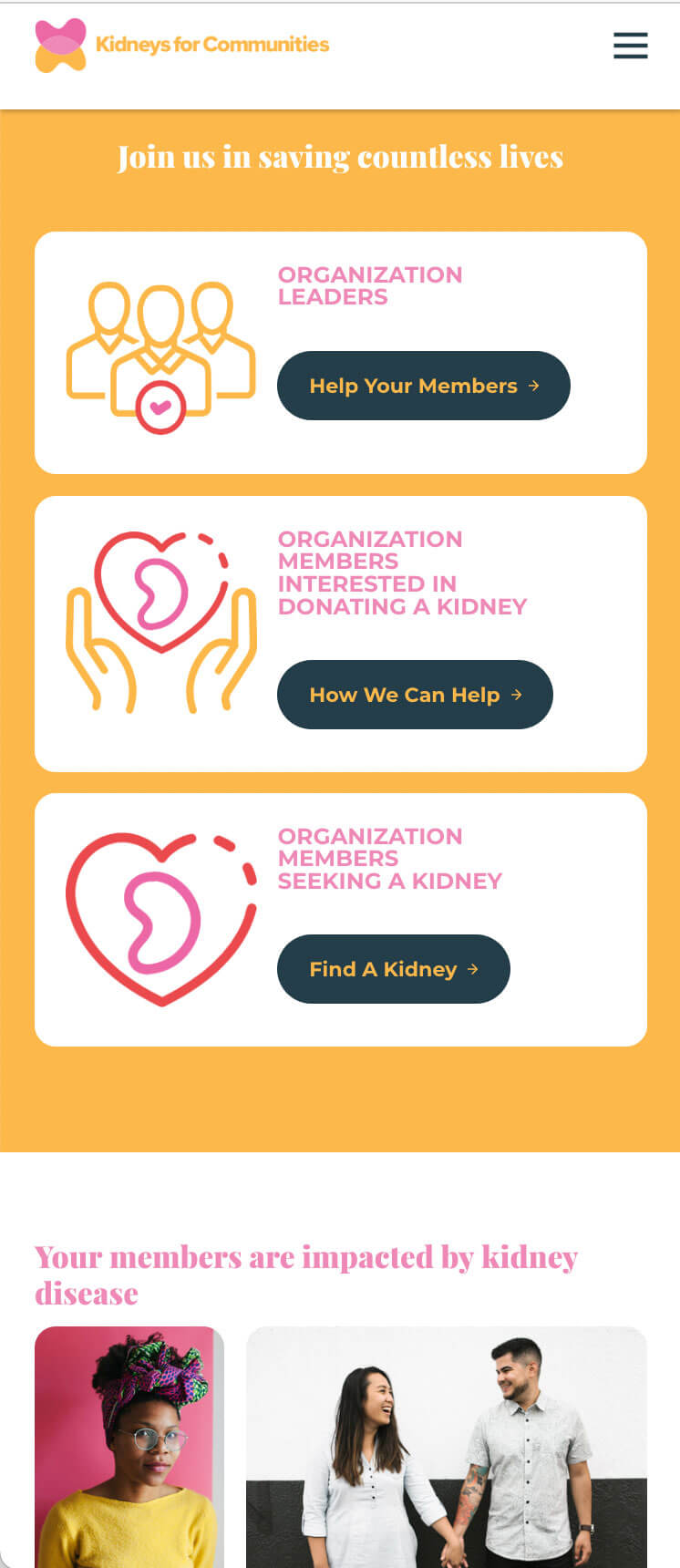Open How We Can Help
The width and height of the screenshot is (680, 1568).
click(x=415, y=695)
